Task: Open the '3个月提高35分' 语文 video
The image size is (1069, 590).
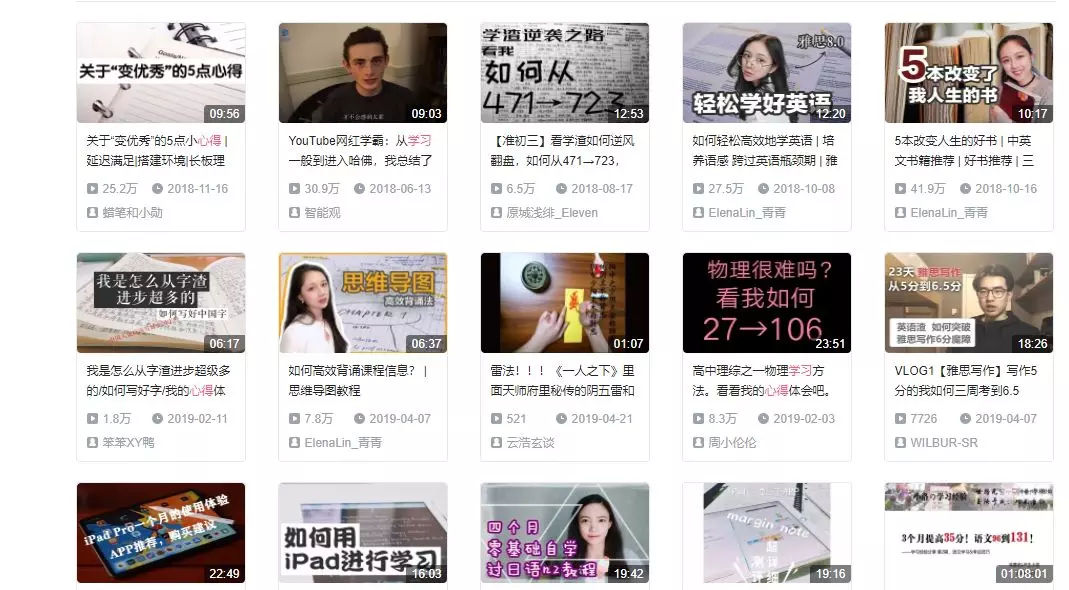Action: tap(968, 532)
